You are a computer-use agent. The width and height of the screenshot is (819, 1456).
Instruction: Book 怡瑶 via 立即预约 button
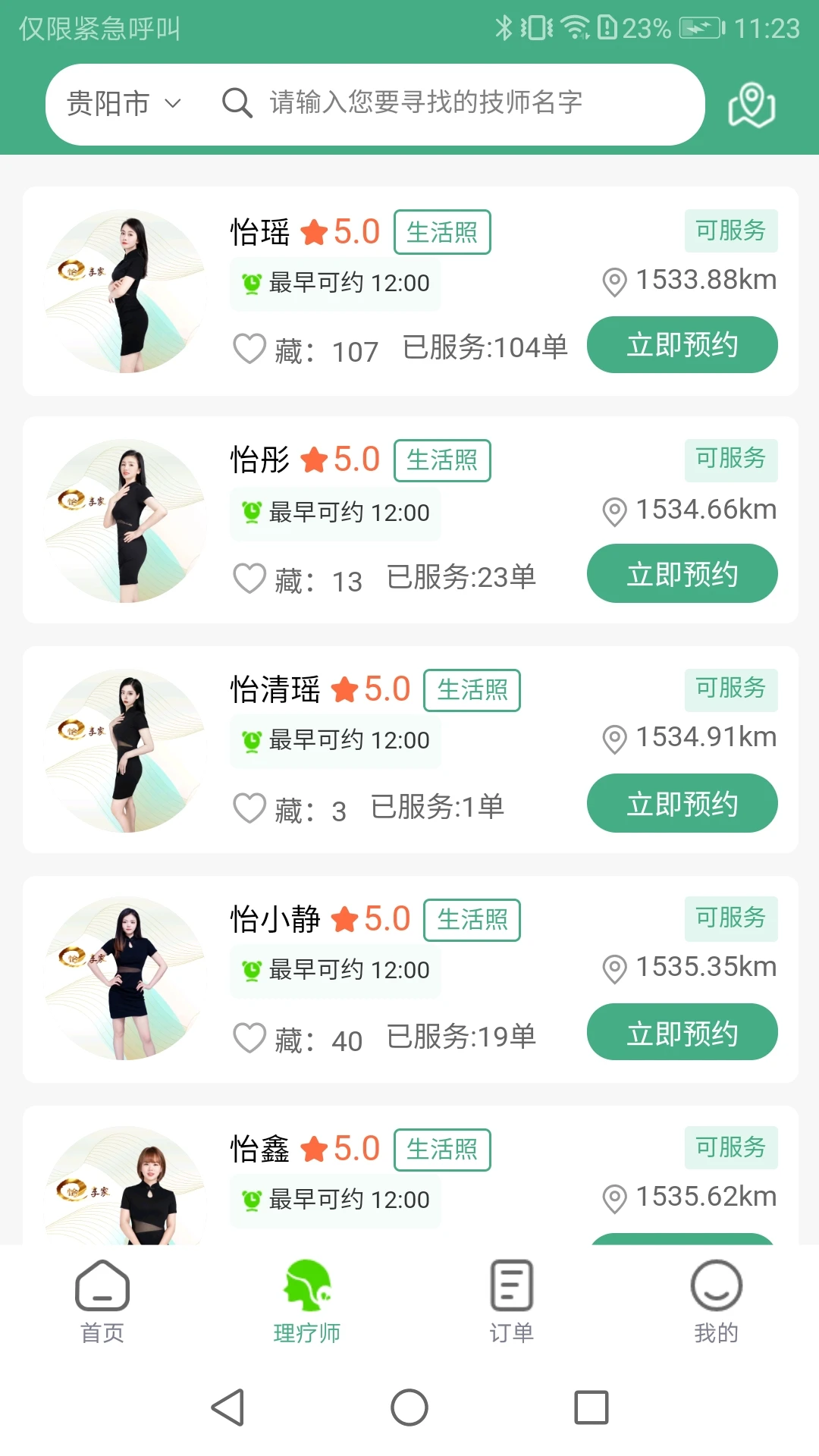[x=682, y=345]
